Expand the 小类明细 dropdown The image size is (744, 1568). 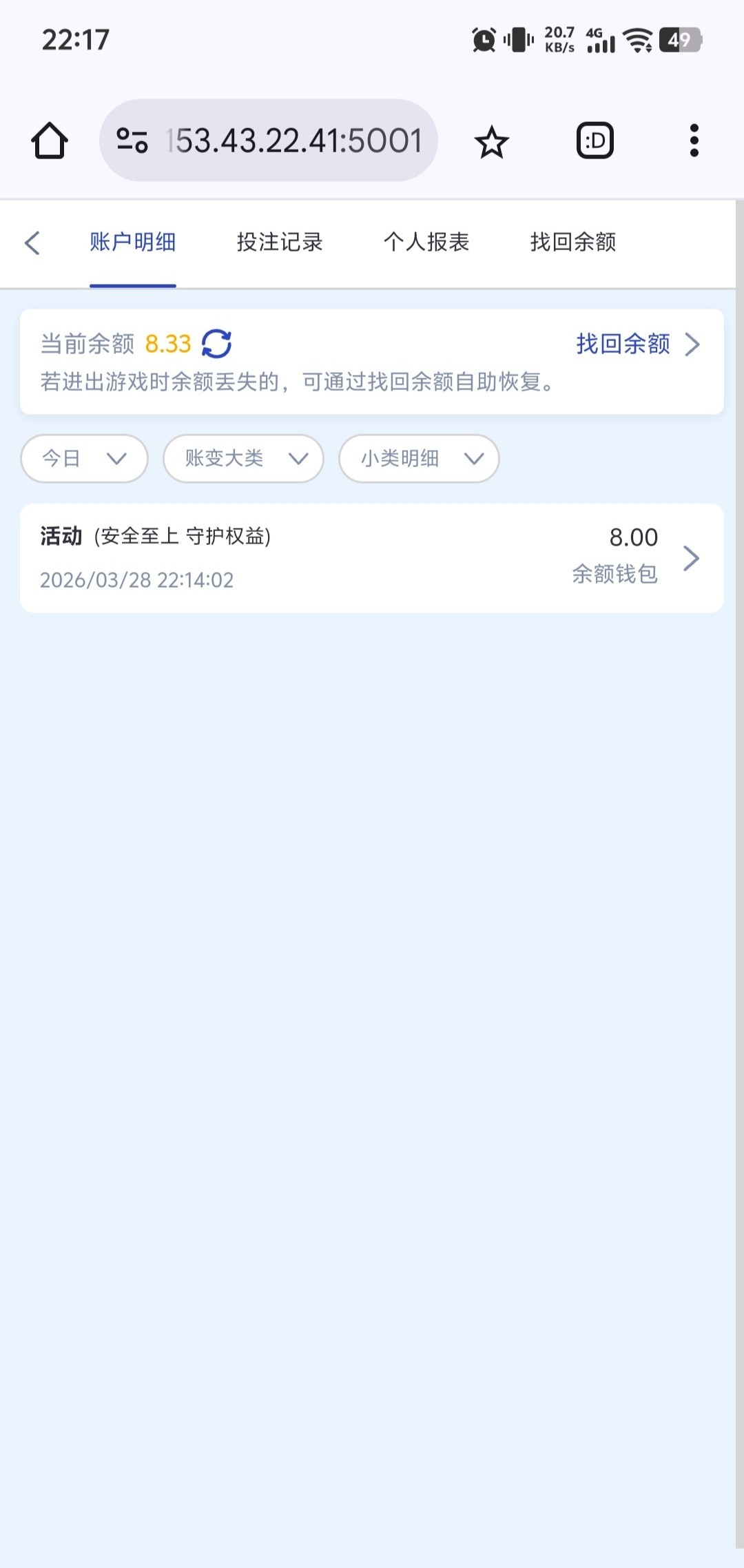(419, 458)
